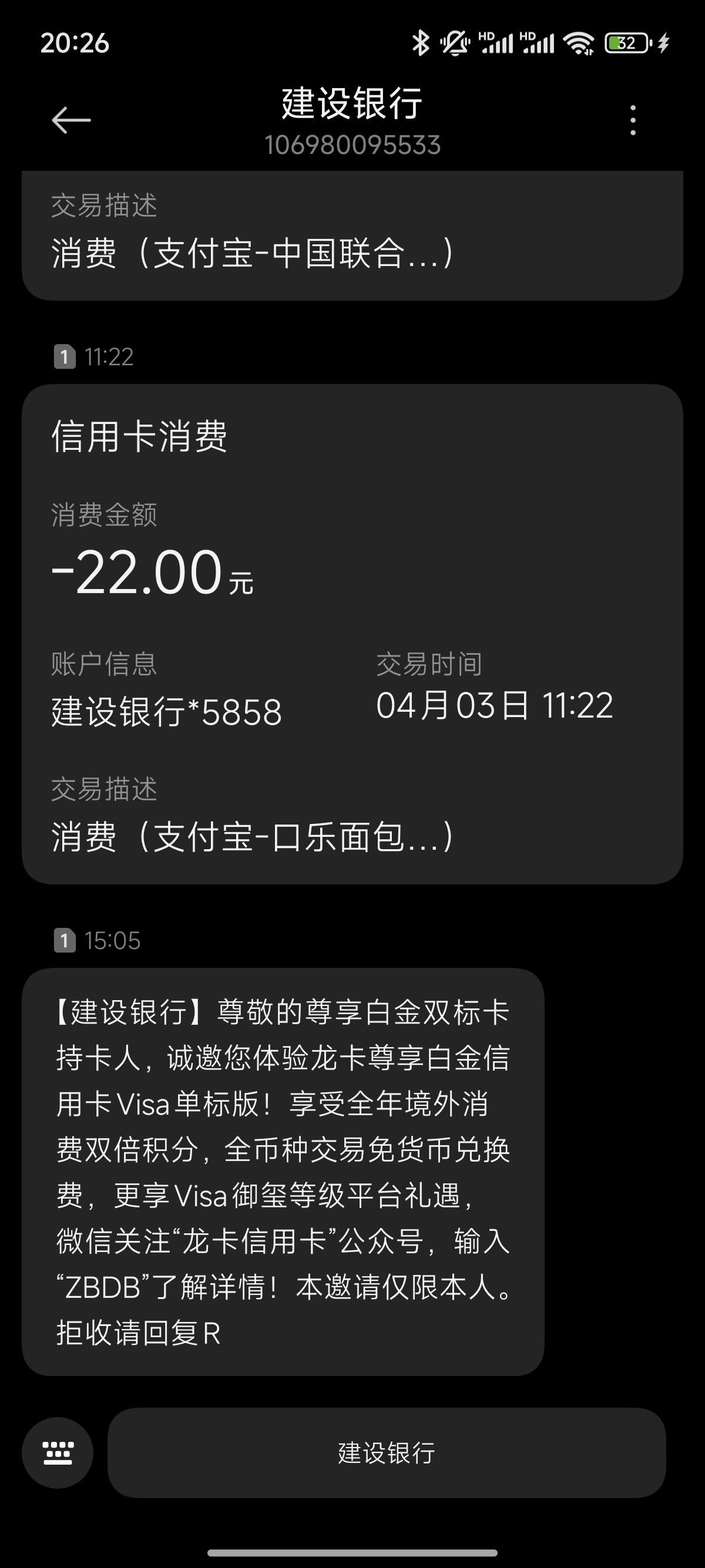Open the 支付宝-中国联合 transaction card
This screenshot has height=1568, width=705.
pyautogui.click(x=352, y=235)
